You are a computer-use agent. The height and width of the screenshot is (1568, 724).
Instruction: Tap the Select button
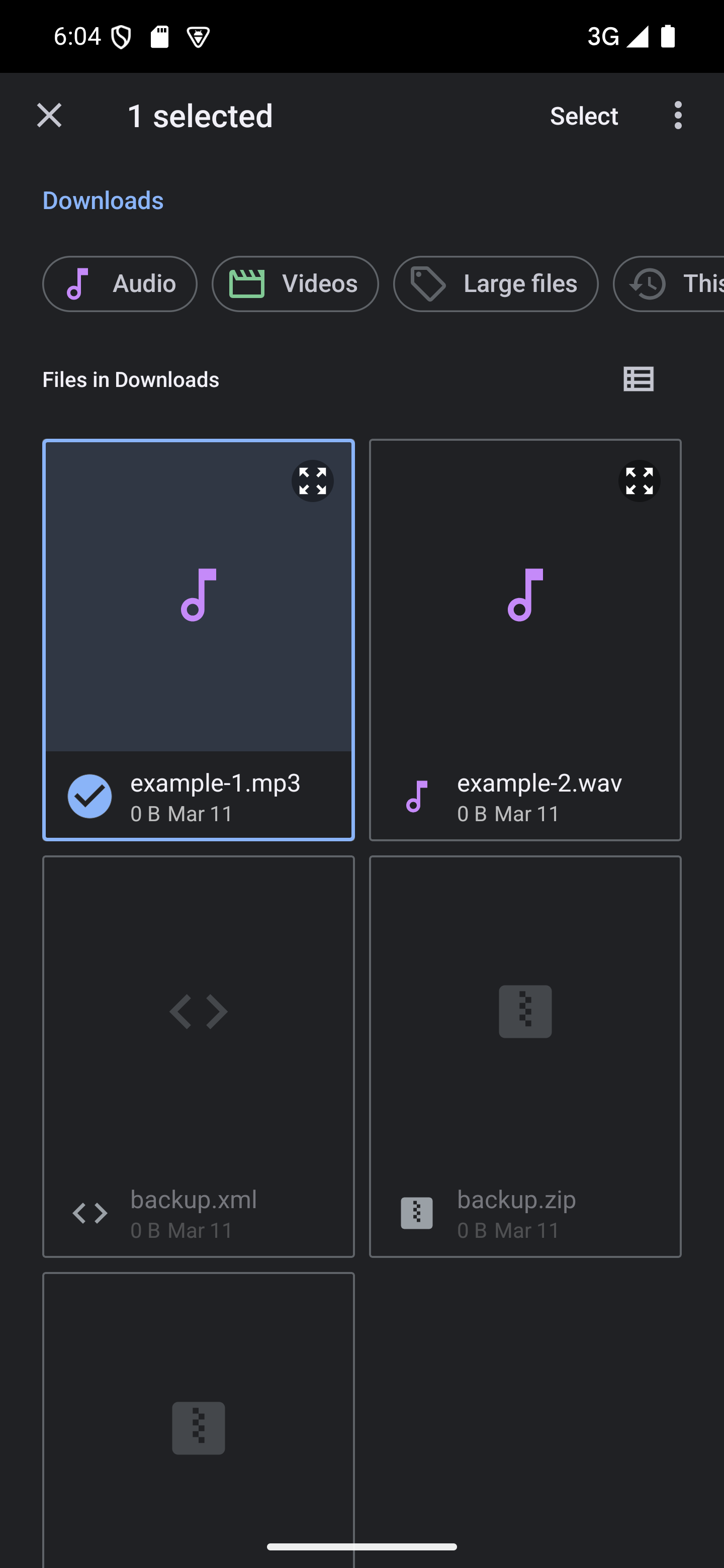(x=583, y=116)
